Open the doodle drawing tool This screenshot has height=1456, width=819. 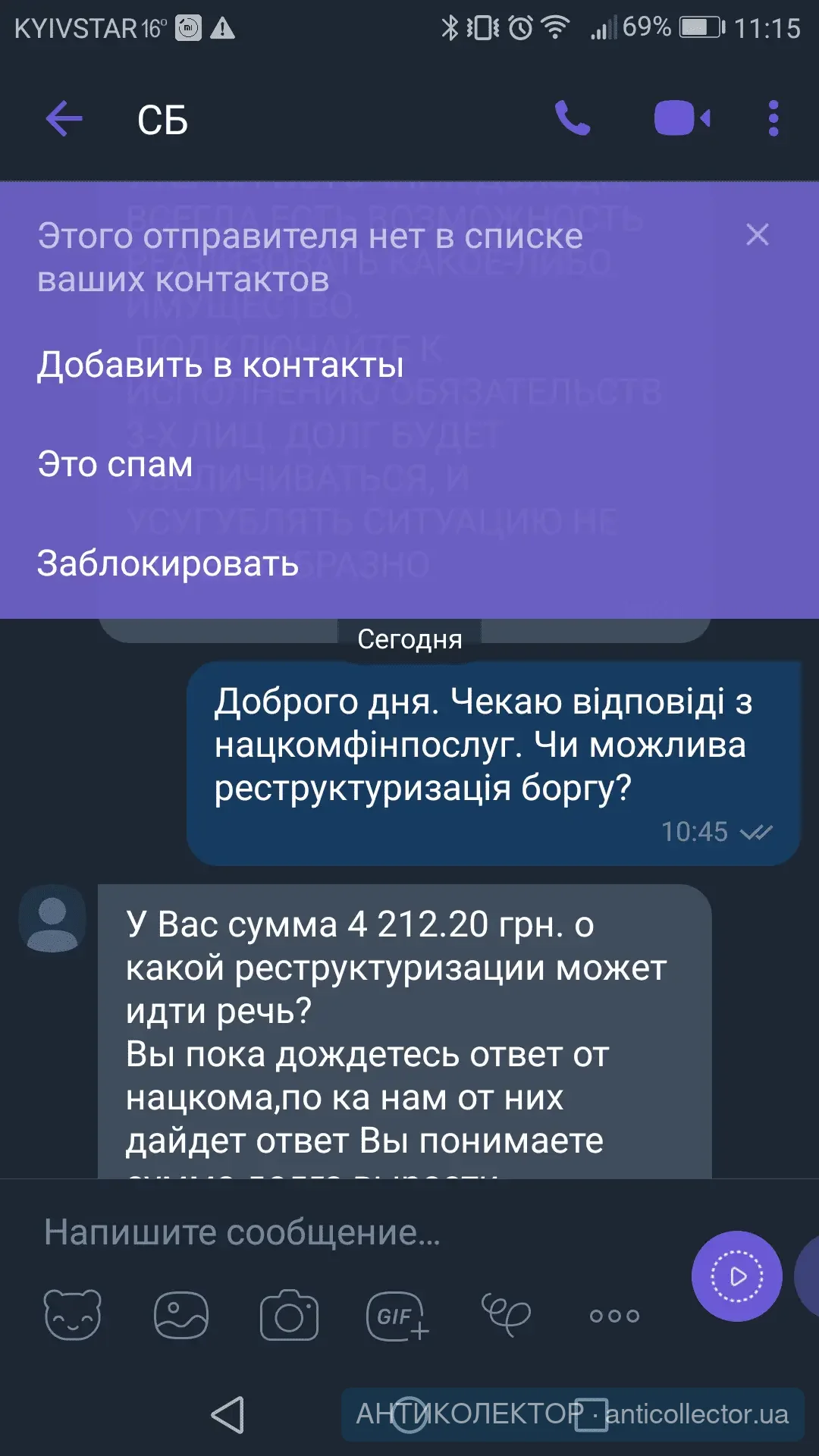(506, 1313)
